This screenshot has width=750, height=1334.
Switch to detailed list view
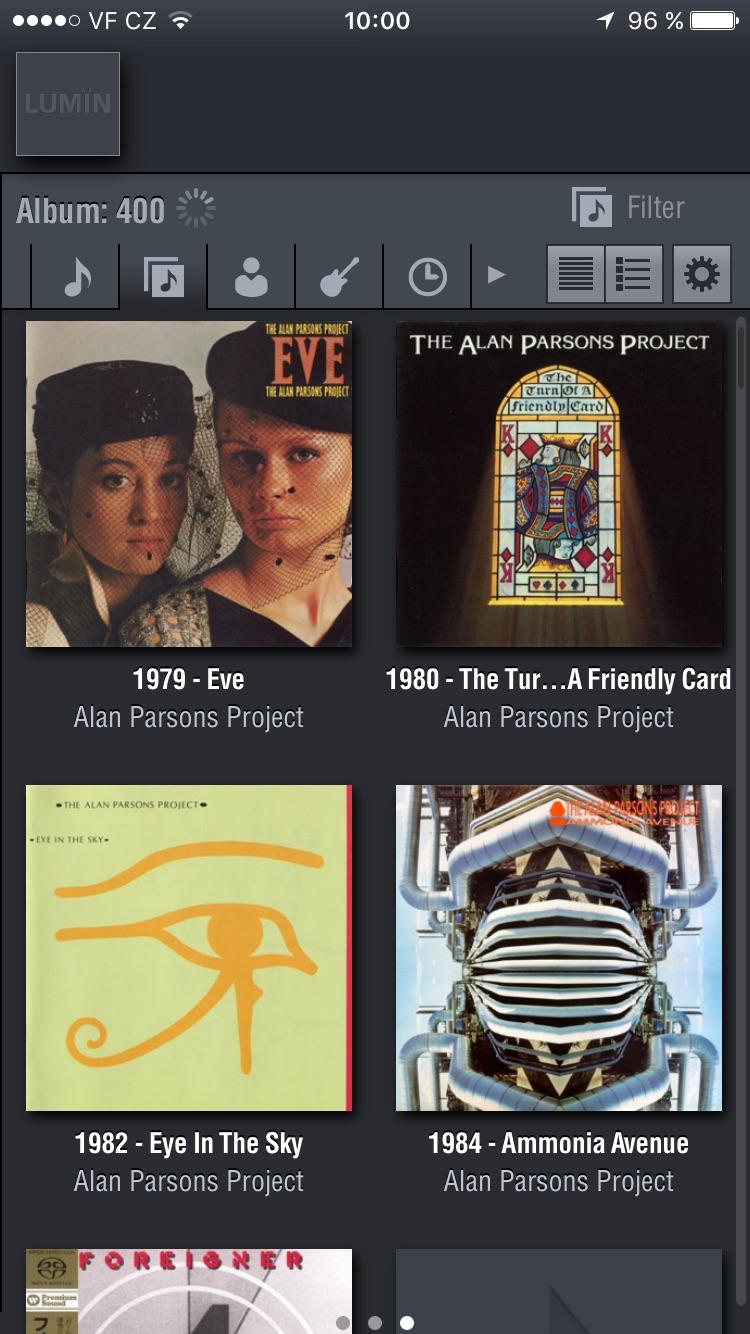[x=634, y=273]
